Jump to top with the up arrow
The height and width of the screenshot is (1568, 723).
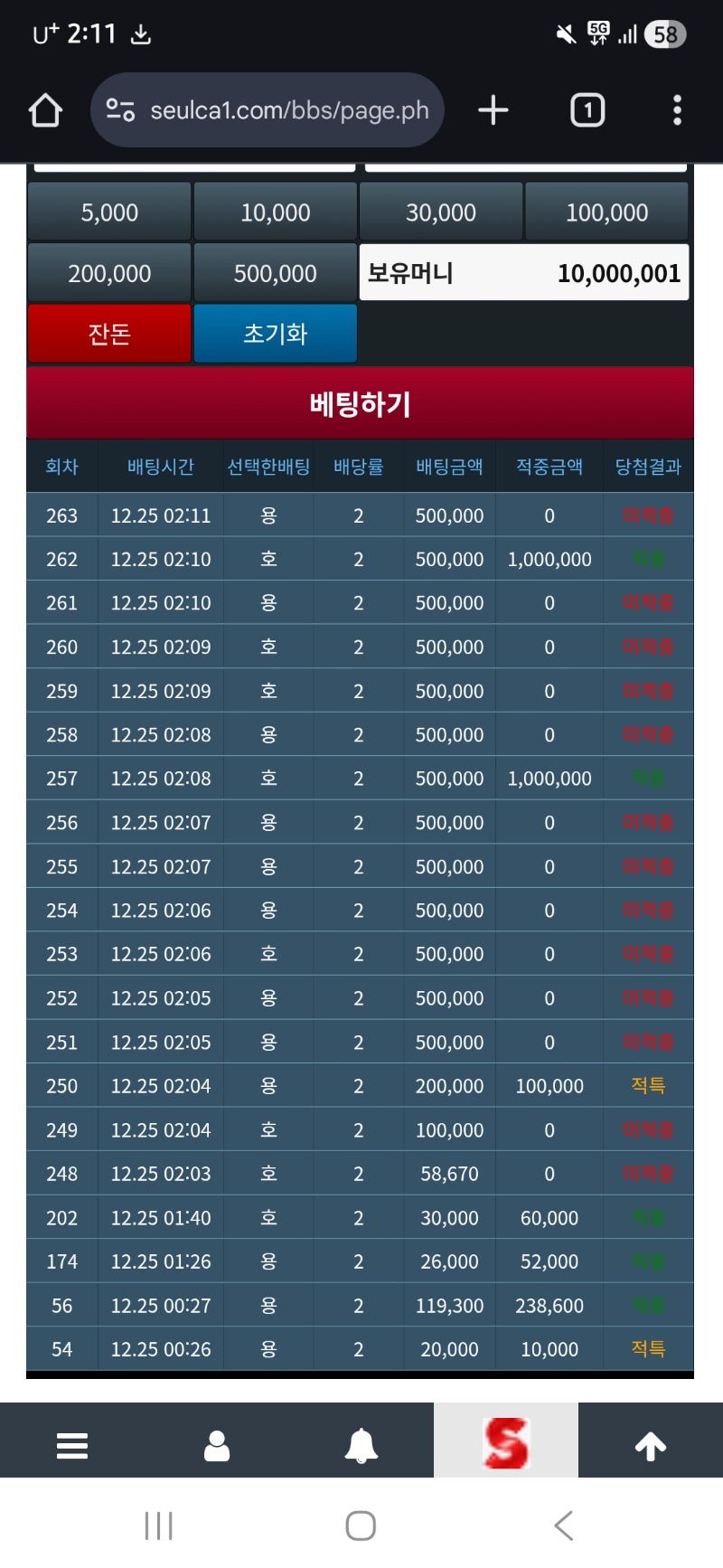point(651,1445)
